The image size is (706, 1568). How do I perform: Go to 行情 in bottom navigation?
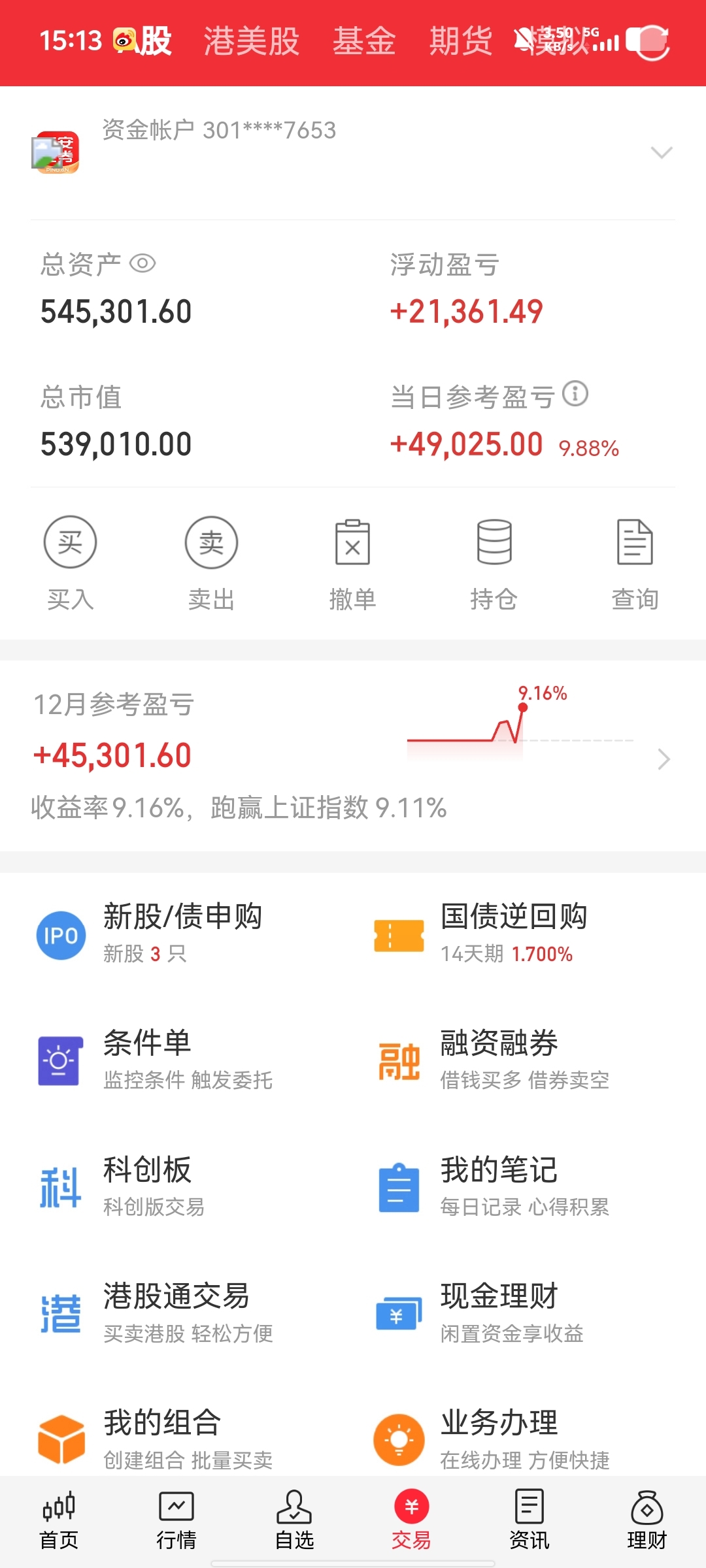(176, 1521)
